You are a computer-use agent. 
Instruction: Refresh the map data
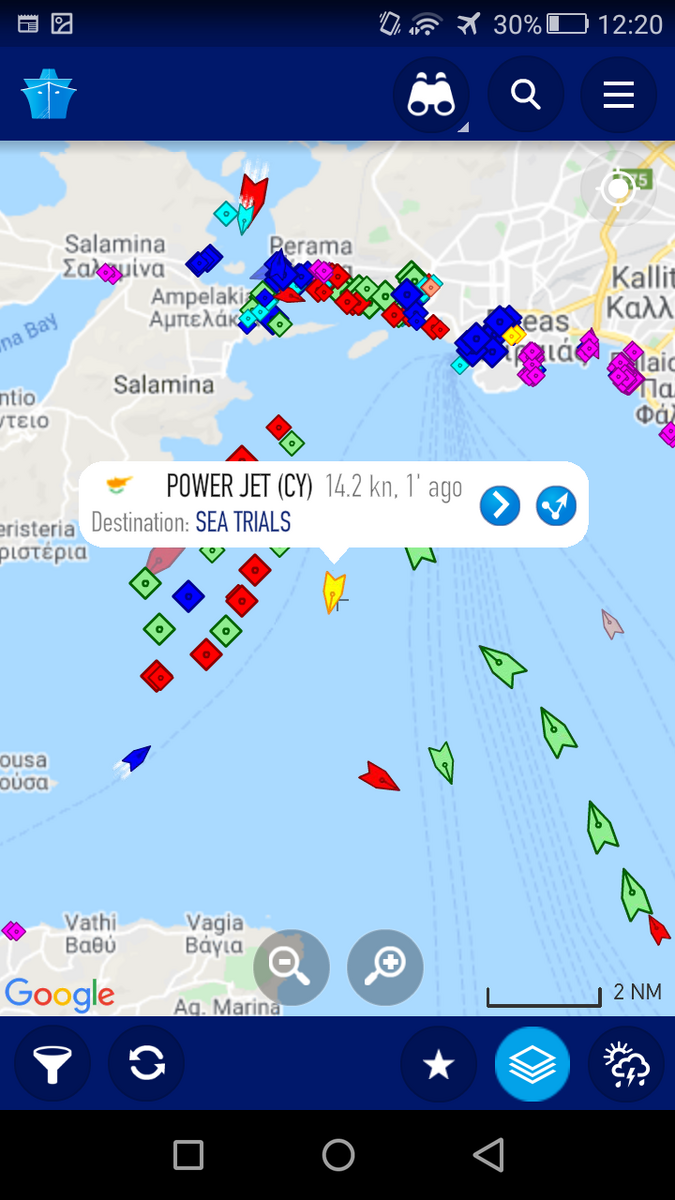(x=146, y=1064)
